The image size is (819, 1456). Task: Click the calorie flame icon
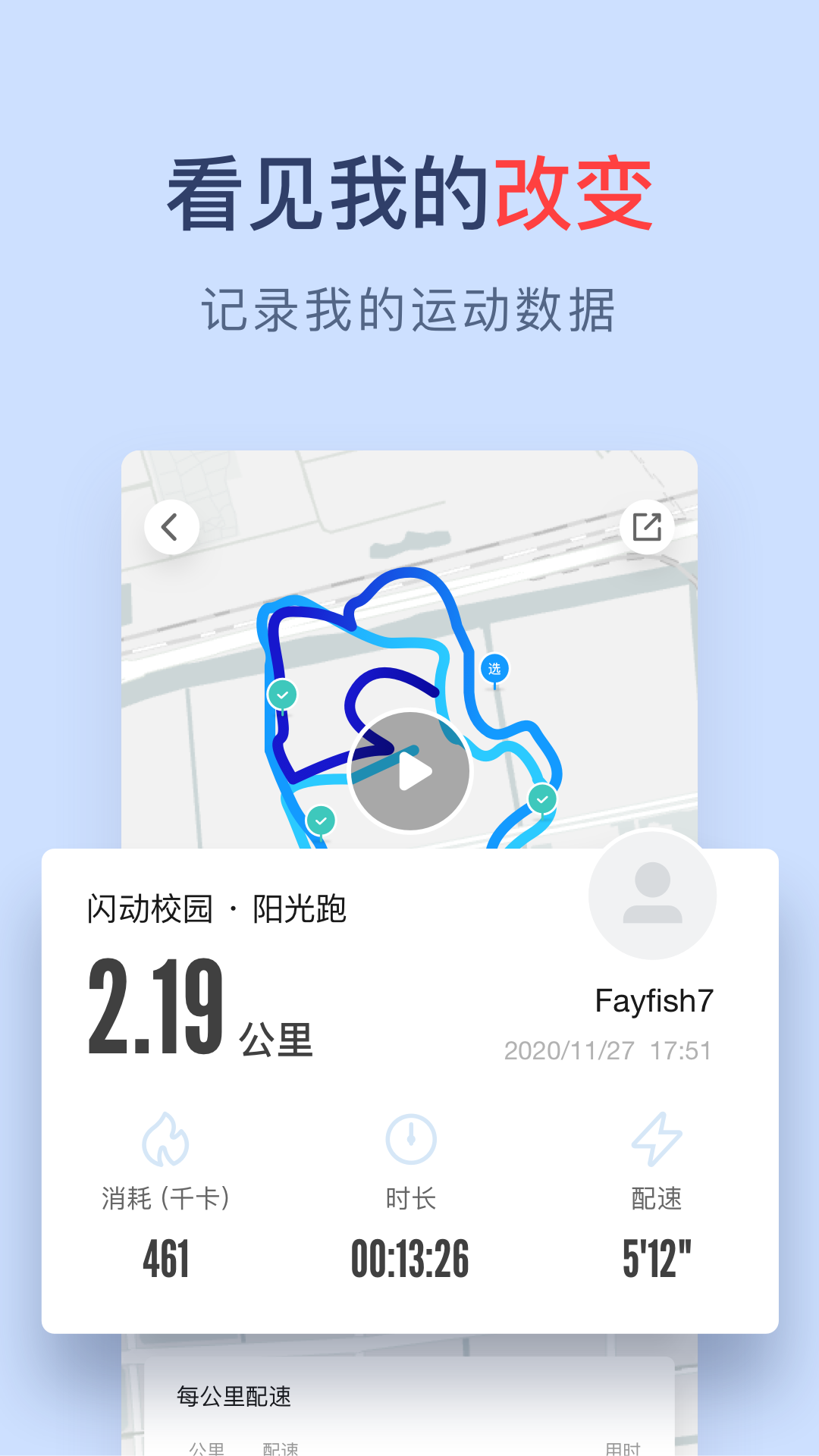tap(168, 1139)
